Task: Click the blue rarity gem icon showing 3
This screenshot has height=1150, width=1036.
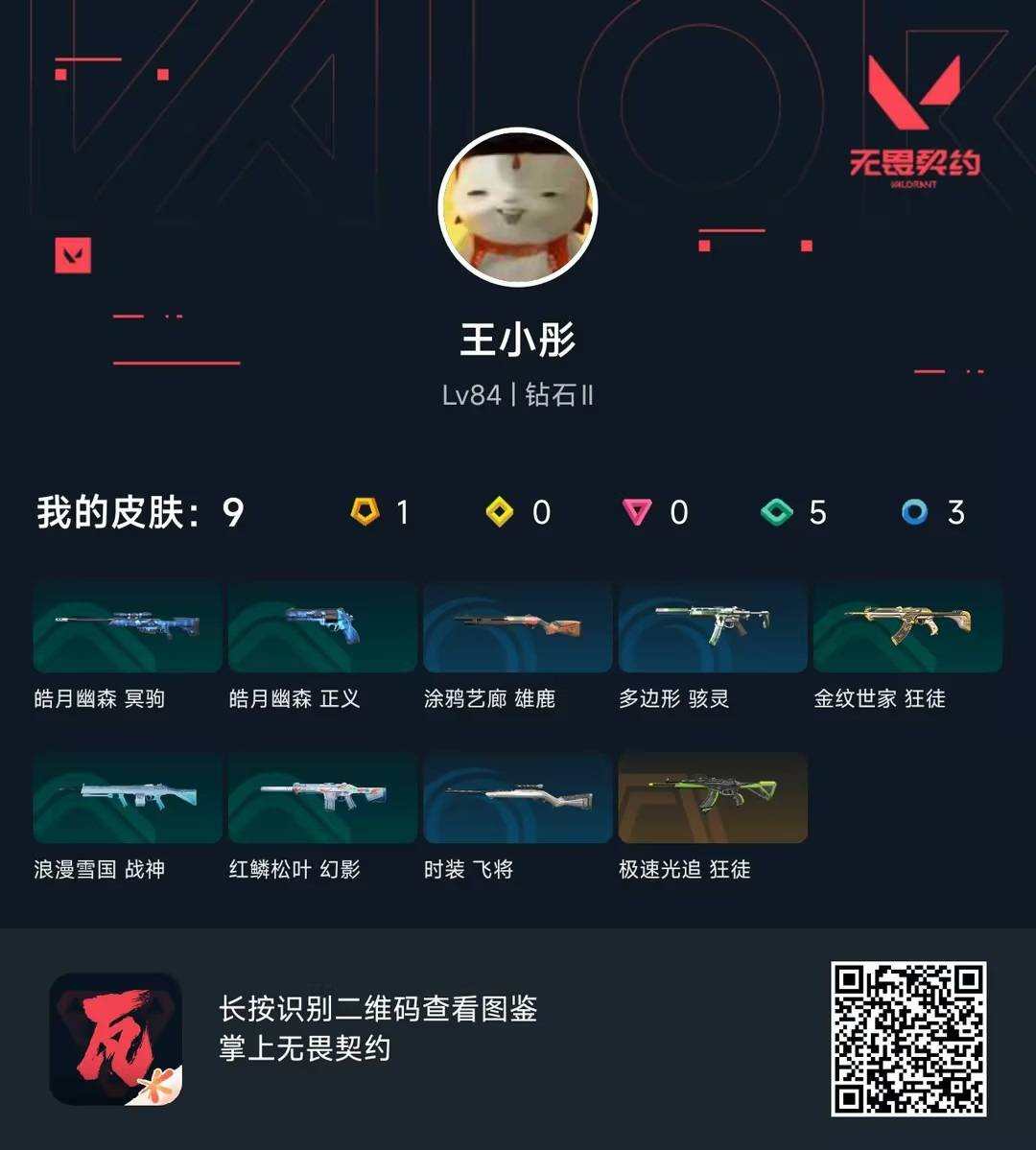Action: click(914, 512)
